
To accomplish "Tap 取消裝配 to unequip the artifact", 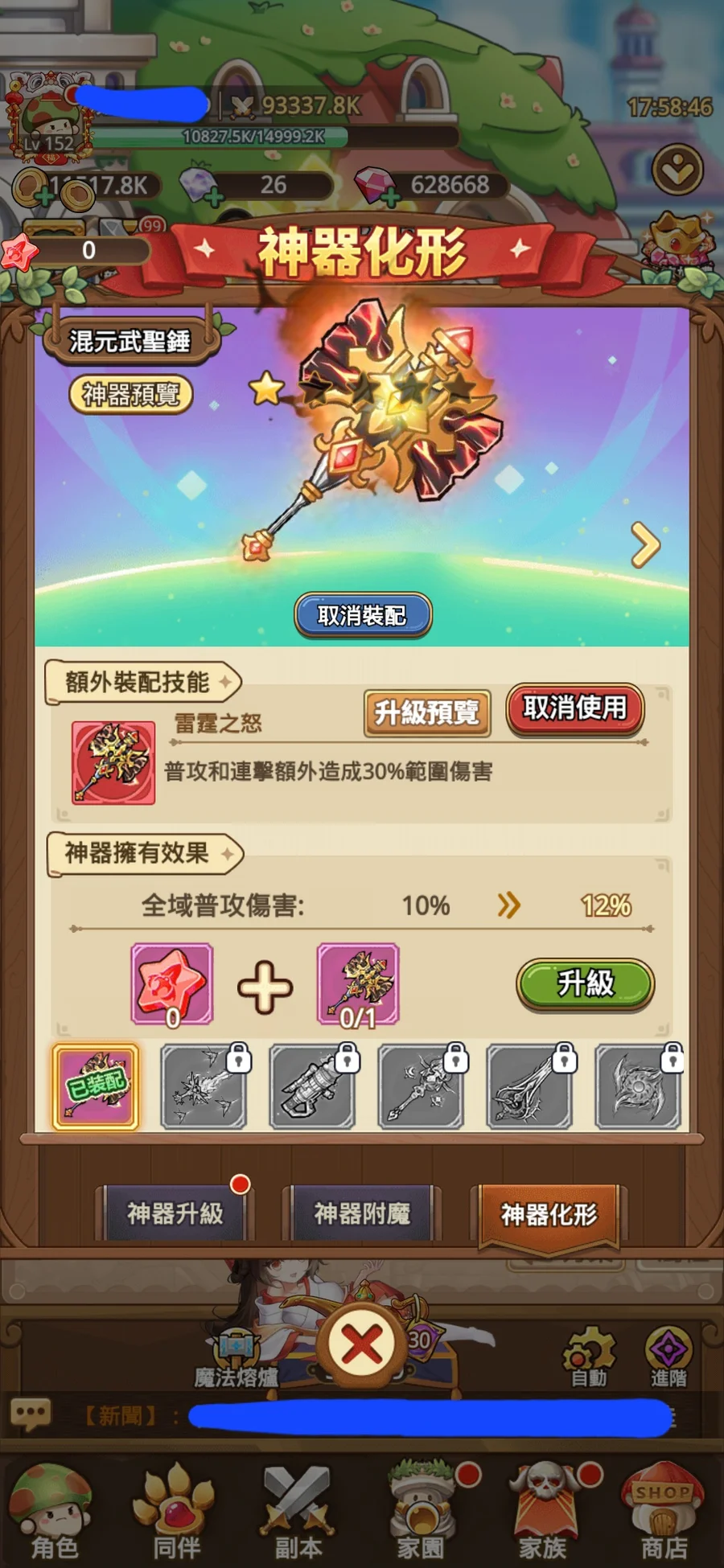I will [362, 616].
